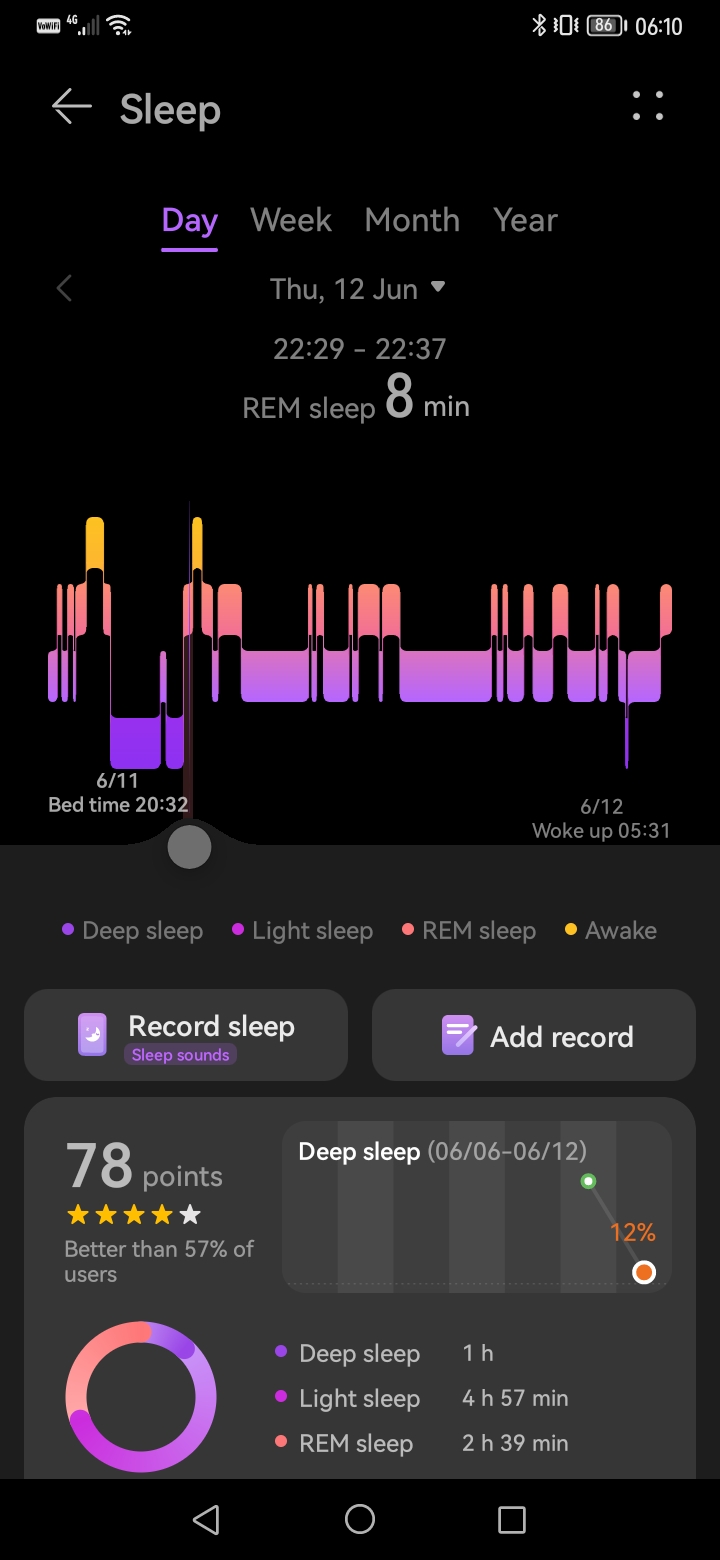720x1560 pixels.
Task: Select the Day tab
Action: (190, 220)
